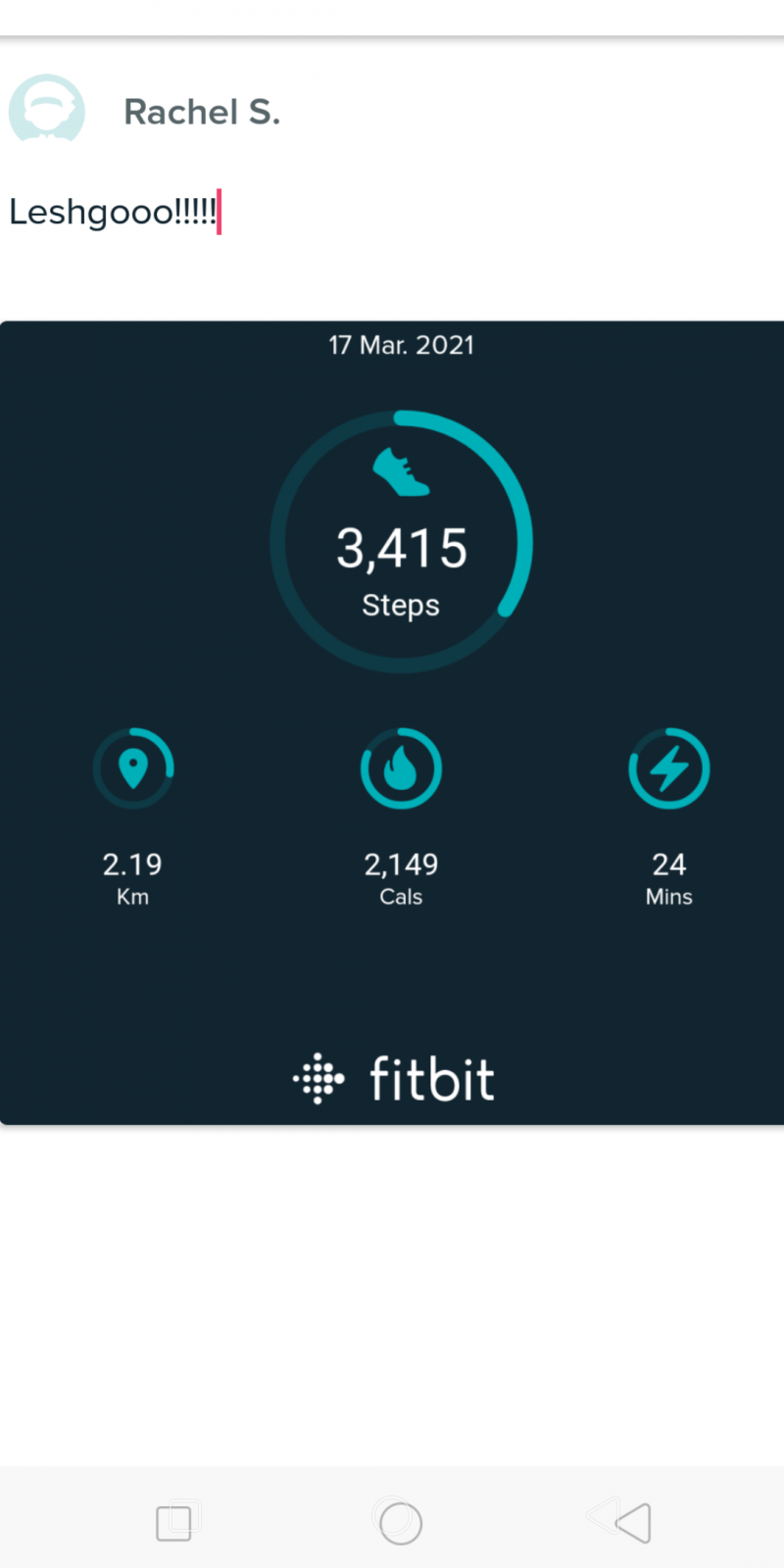Go to home screen via home button
Image resolution: width=784 pixels, height=1568 pixels.
pyautogui.click(x=400, y=1522)
